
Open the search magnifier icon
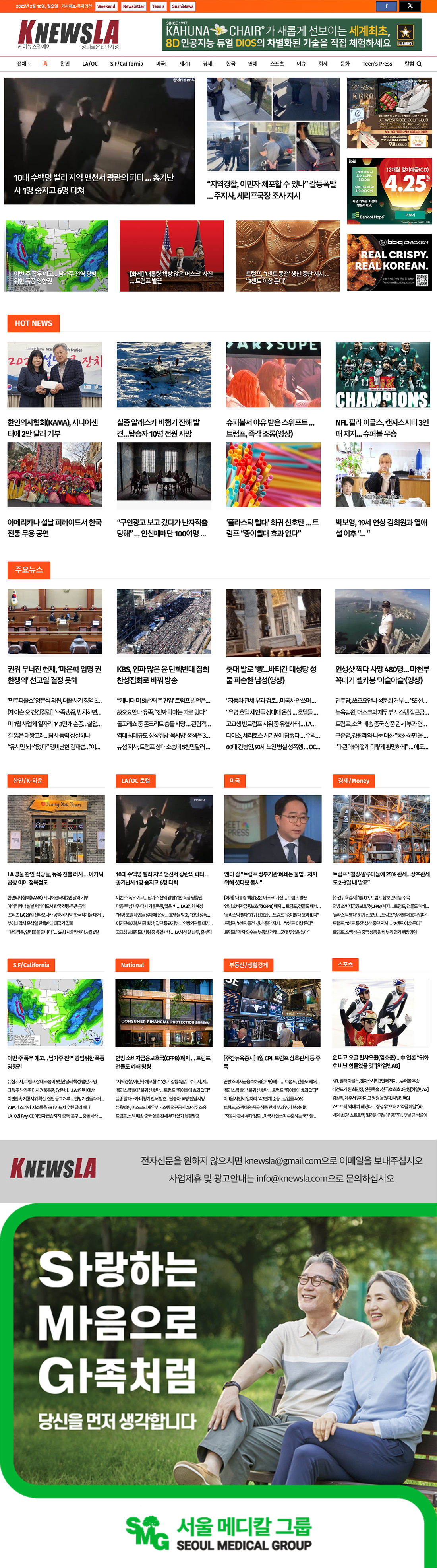(420, 64)
